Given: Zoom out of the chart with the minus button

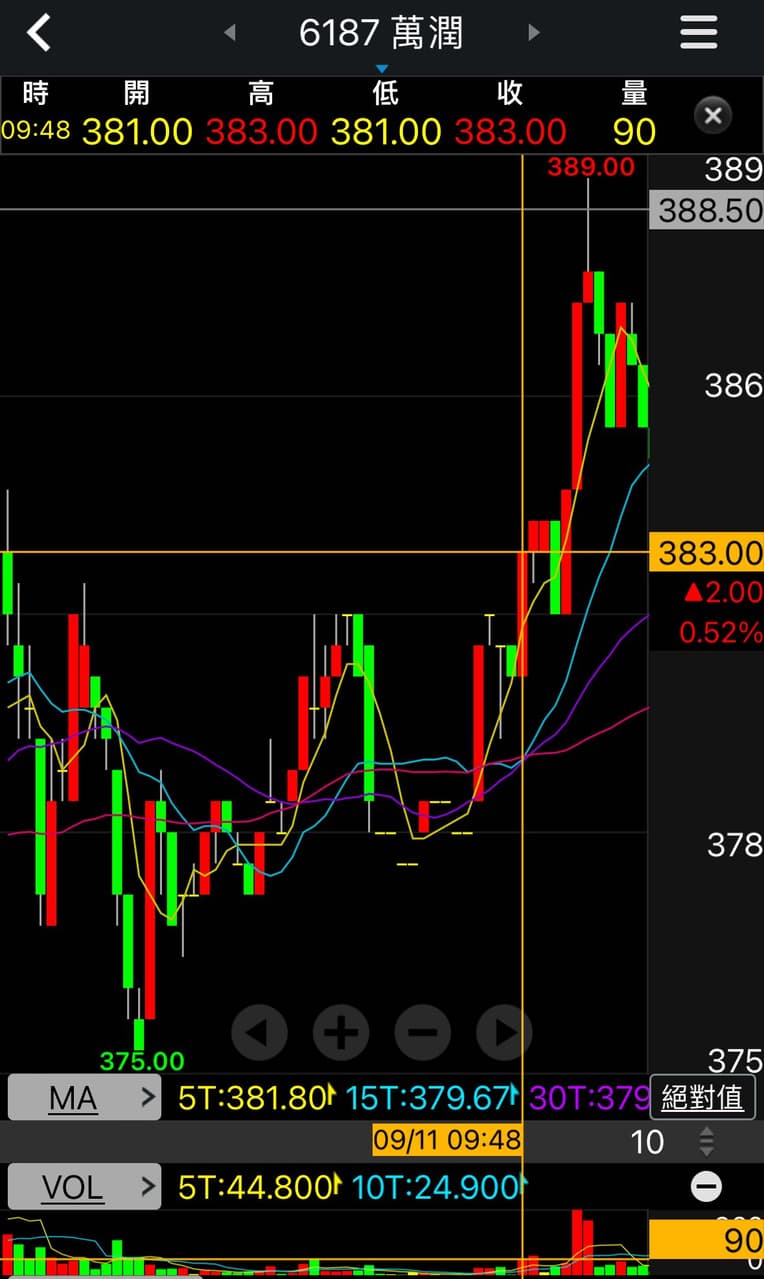Looking at the screenshot, I should click(x=423, y=1032).
